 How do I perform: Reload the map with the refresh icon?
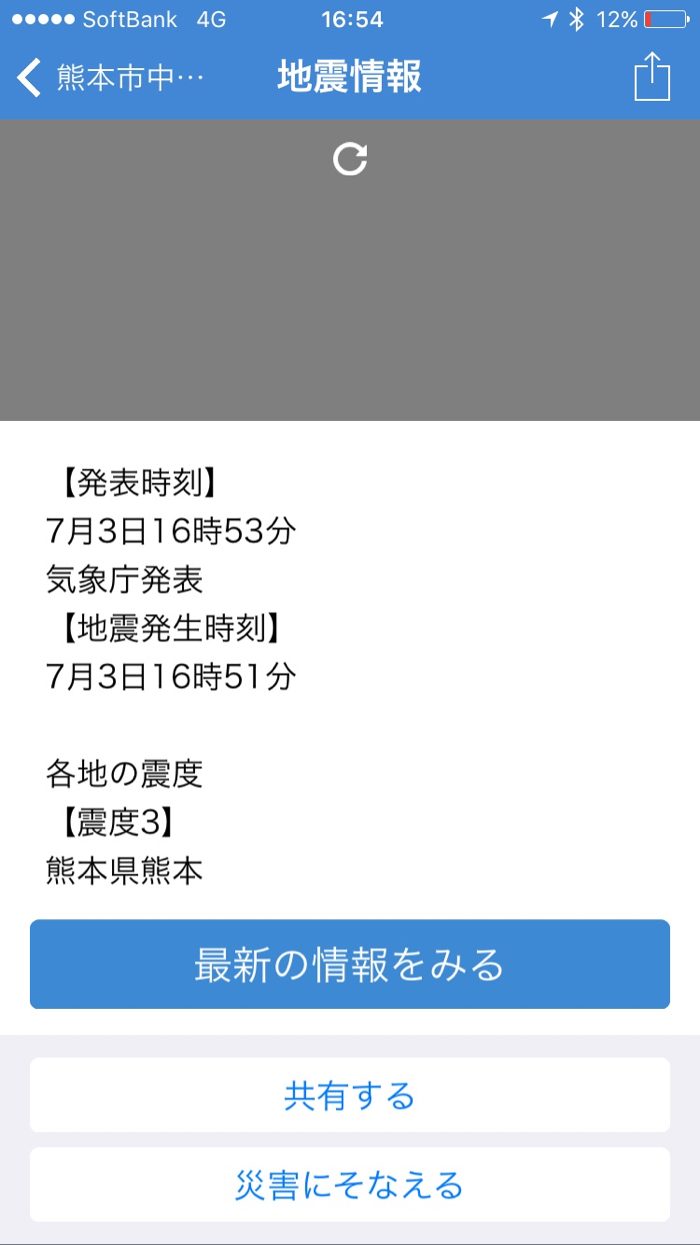350,159
